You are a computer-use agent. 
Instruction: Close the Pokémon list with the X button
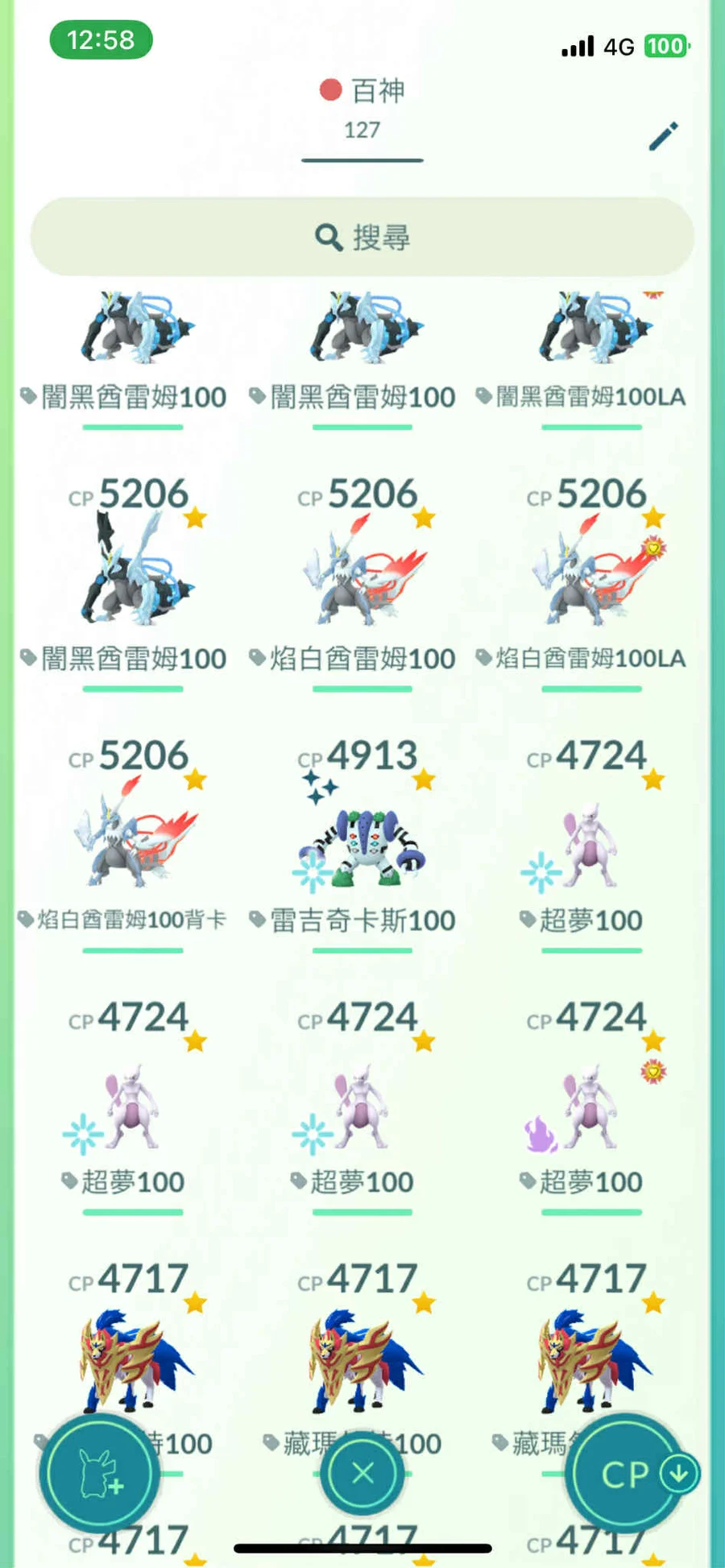(x=362, y=1473)
